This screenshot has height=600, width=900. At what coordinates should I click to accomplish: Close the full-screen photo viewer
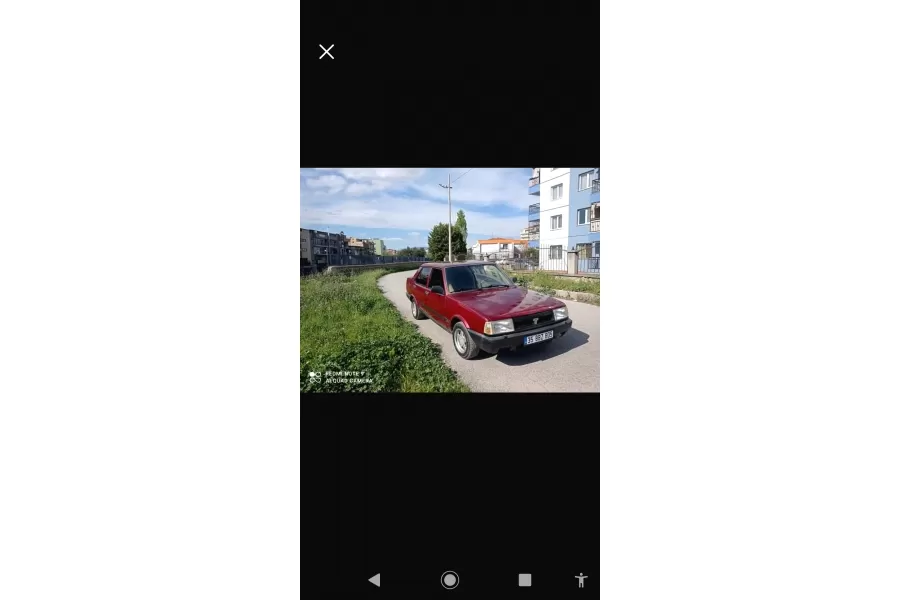pos(326,52)
